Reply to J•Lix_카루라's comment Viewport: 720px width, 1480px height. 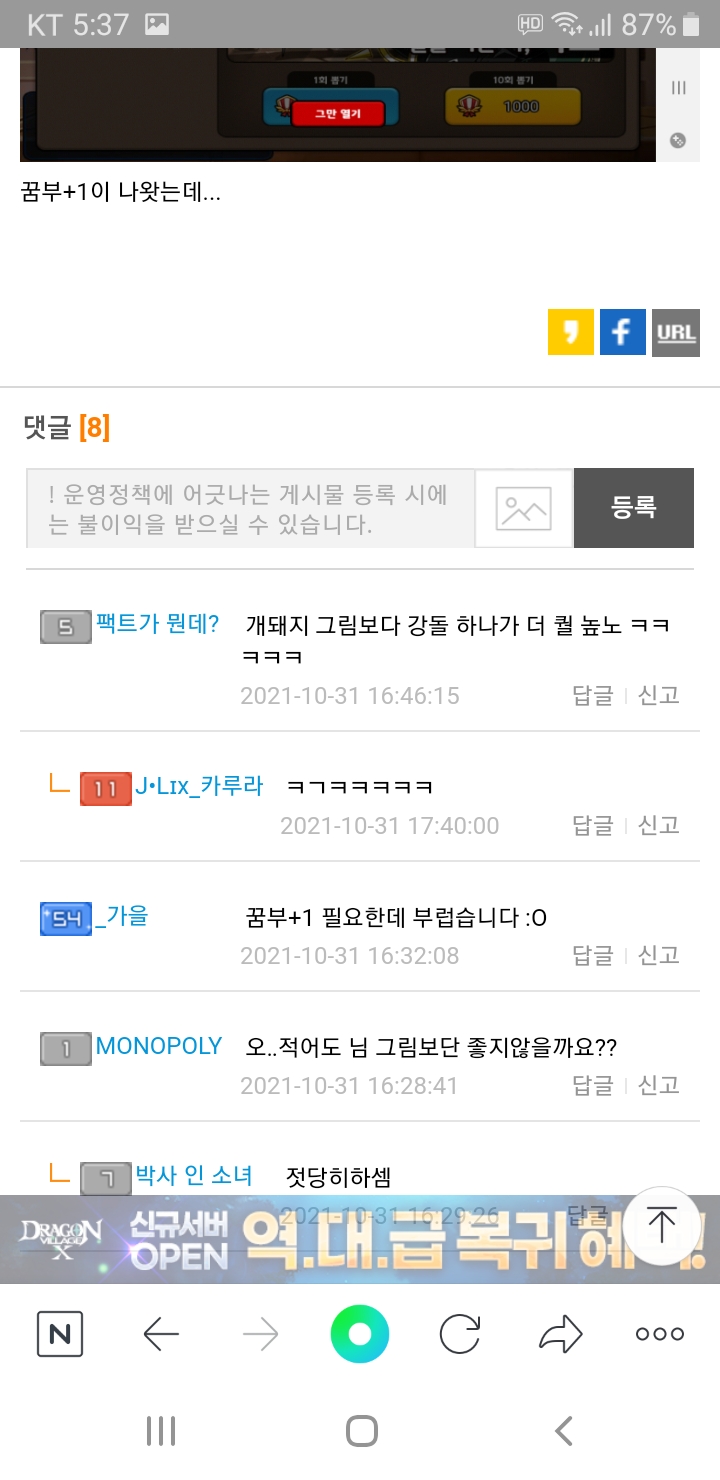(592, 826)
